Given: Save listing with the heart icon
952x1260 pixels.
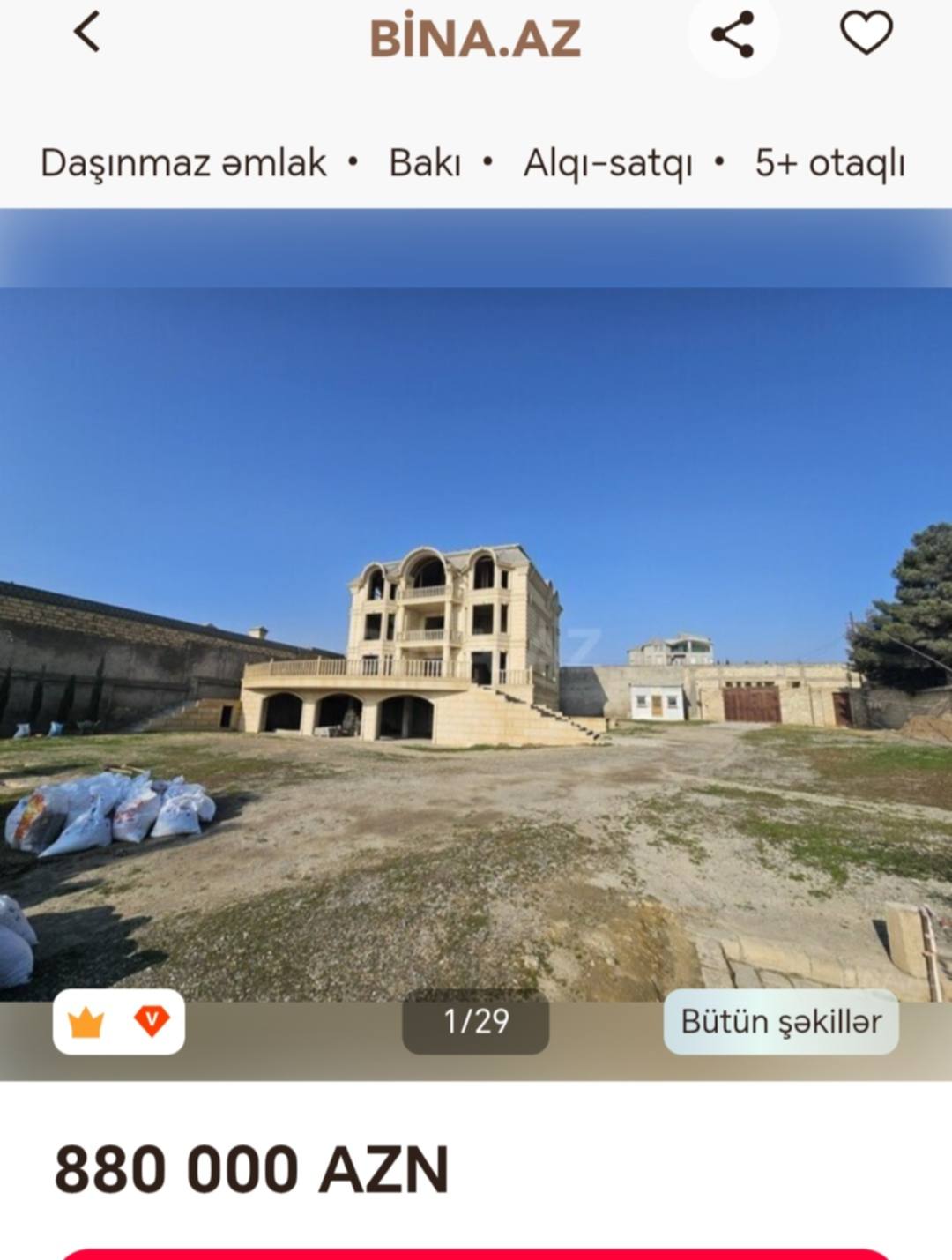Looking at the screenshot, I should (866, 34).
